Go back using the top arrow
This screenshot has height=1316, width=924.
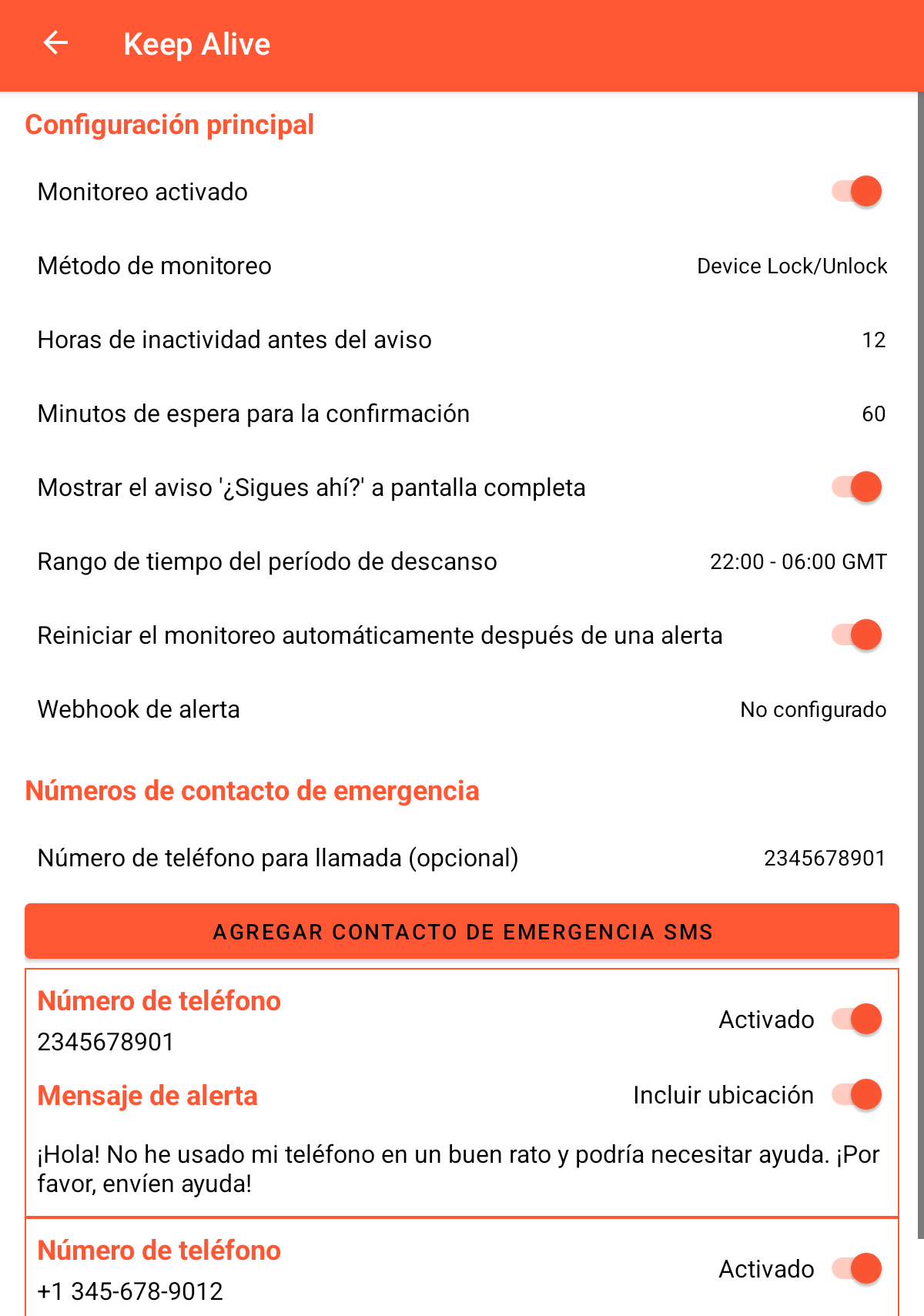(55, 43)
